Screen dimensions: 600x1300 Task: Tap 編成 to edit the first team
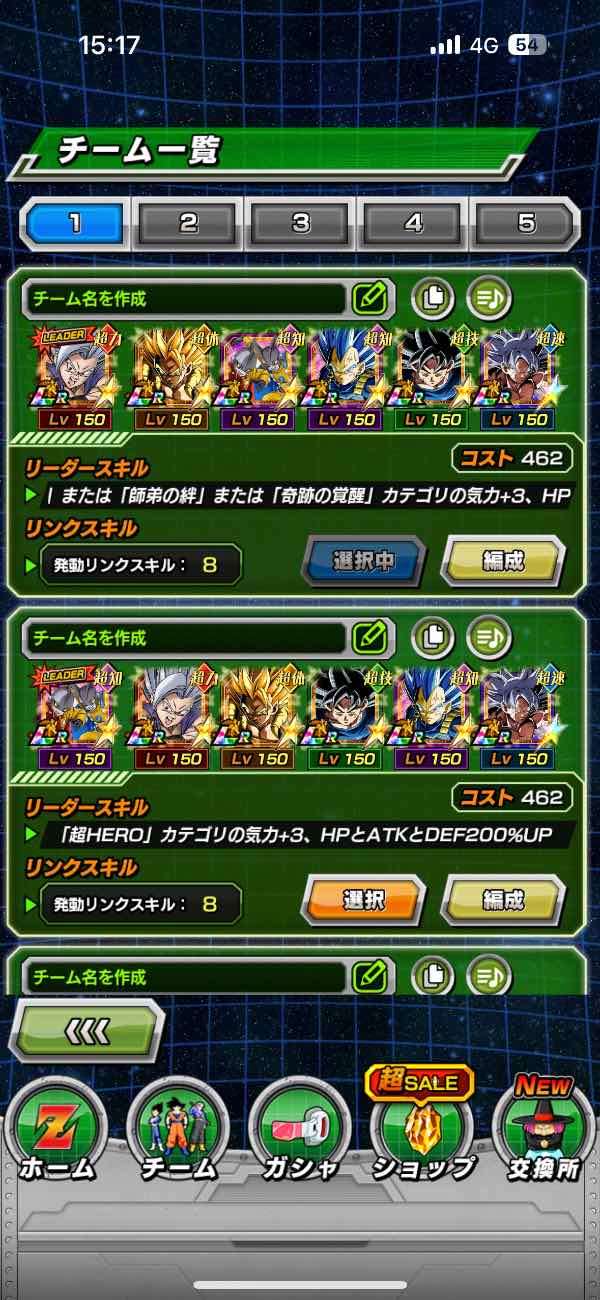502,560
